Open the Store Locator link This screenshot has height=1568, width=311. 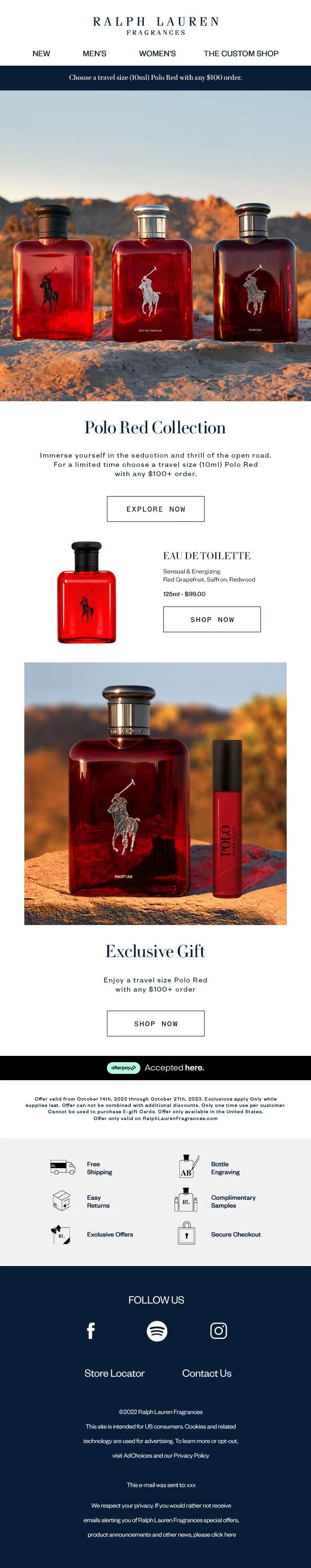tap(114, 1373)
